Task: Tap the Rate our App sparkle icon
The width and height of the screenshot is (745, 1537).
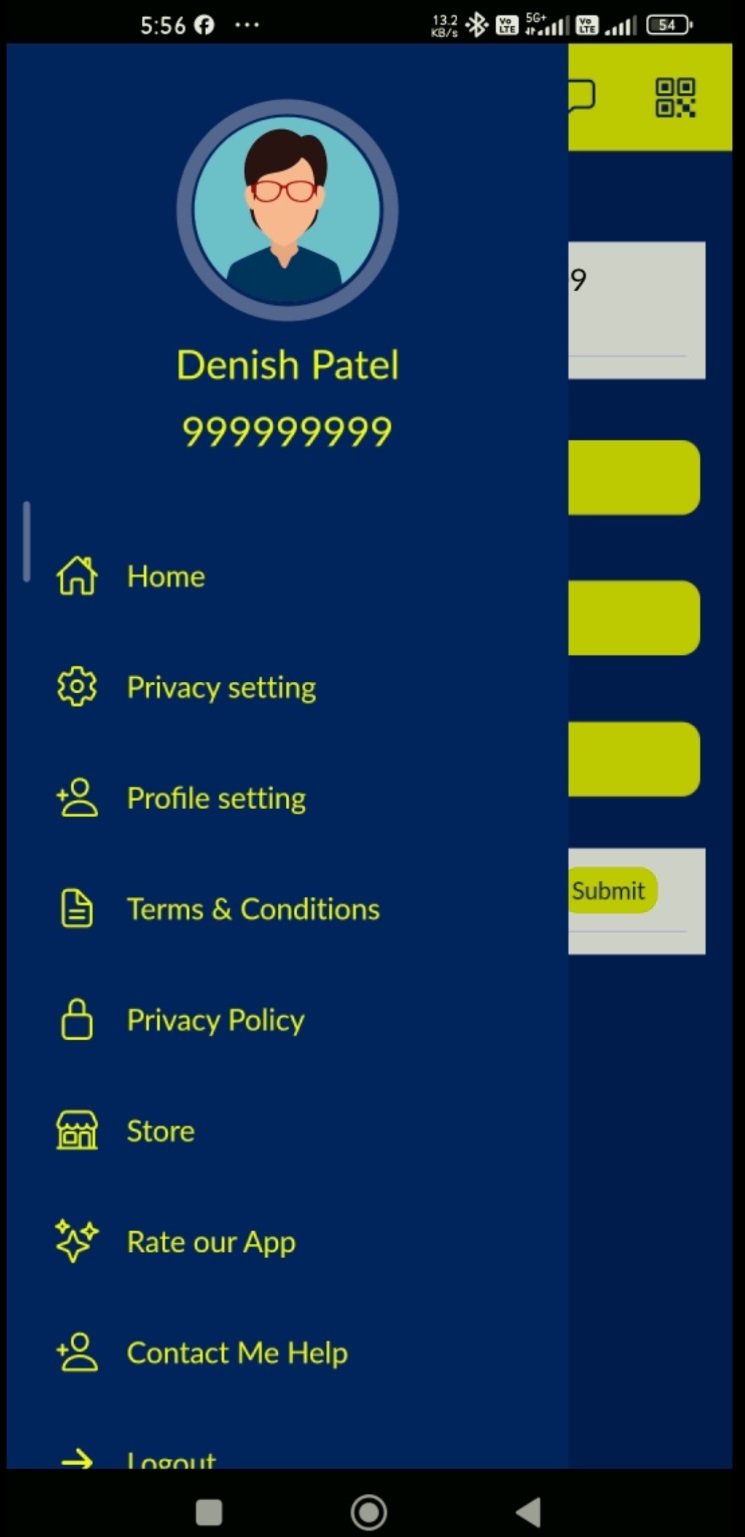Action: click(77, 1242)
